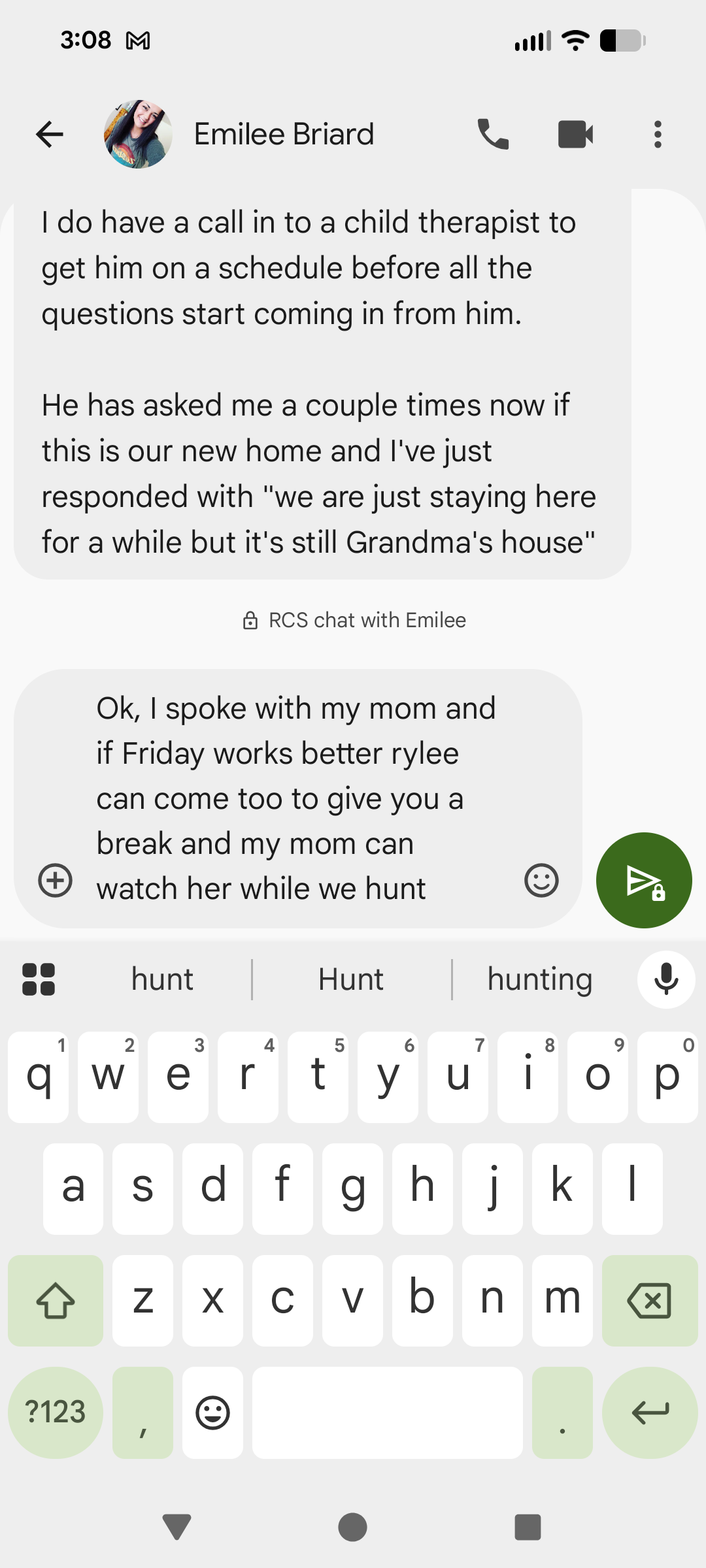
Task: Tap the backspace key
Action: 649,1300
